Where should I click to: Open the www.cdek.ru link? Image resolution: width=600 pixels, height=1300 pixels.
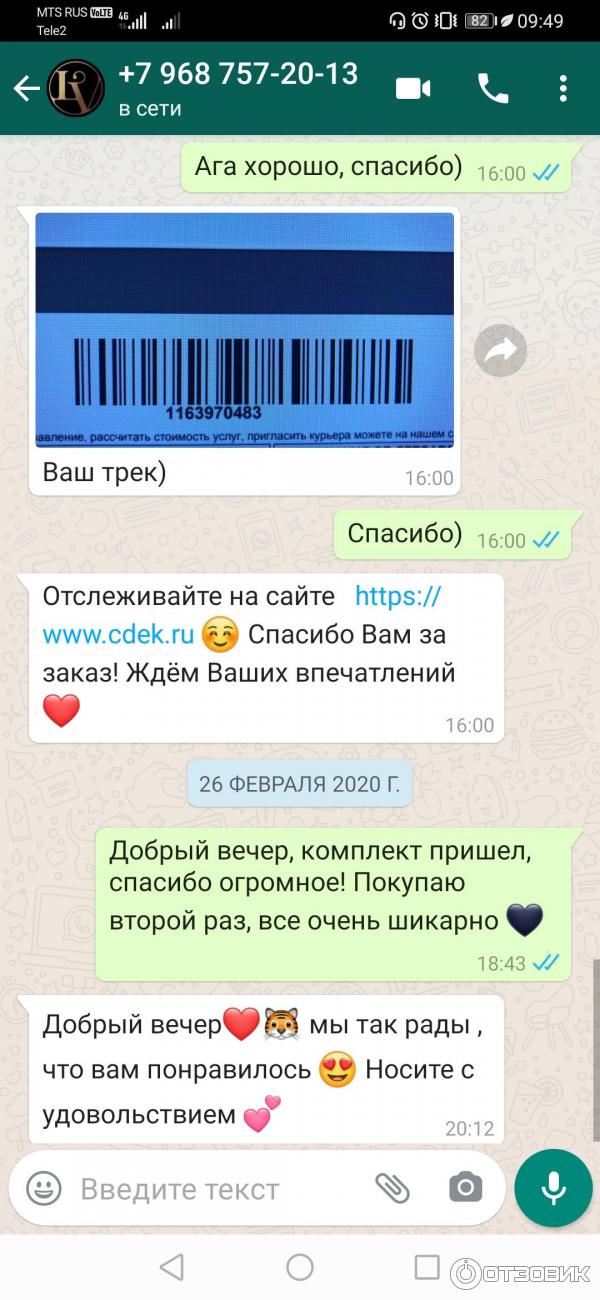[118, 634]
